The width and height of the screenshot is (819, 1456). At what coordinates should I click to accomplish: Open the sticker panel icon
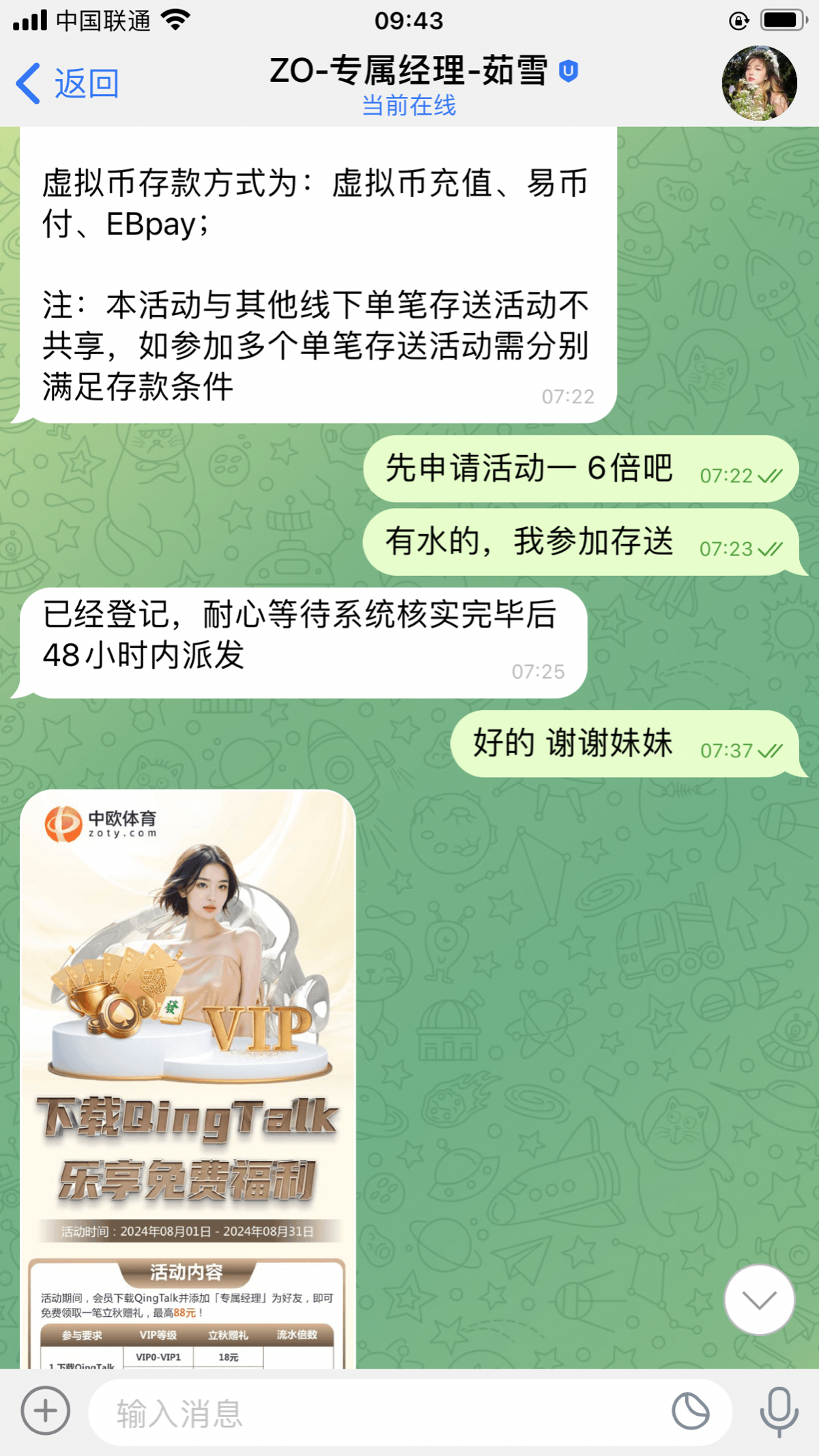691,1411
